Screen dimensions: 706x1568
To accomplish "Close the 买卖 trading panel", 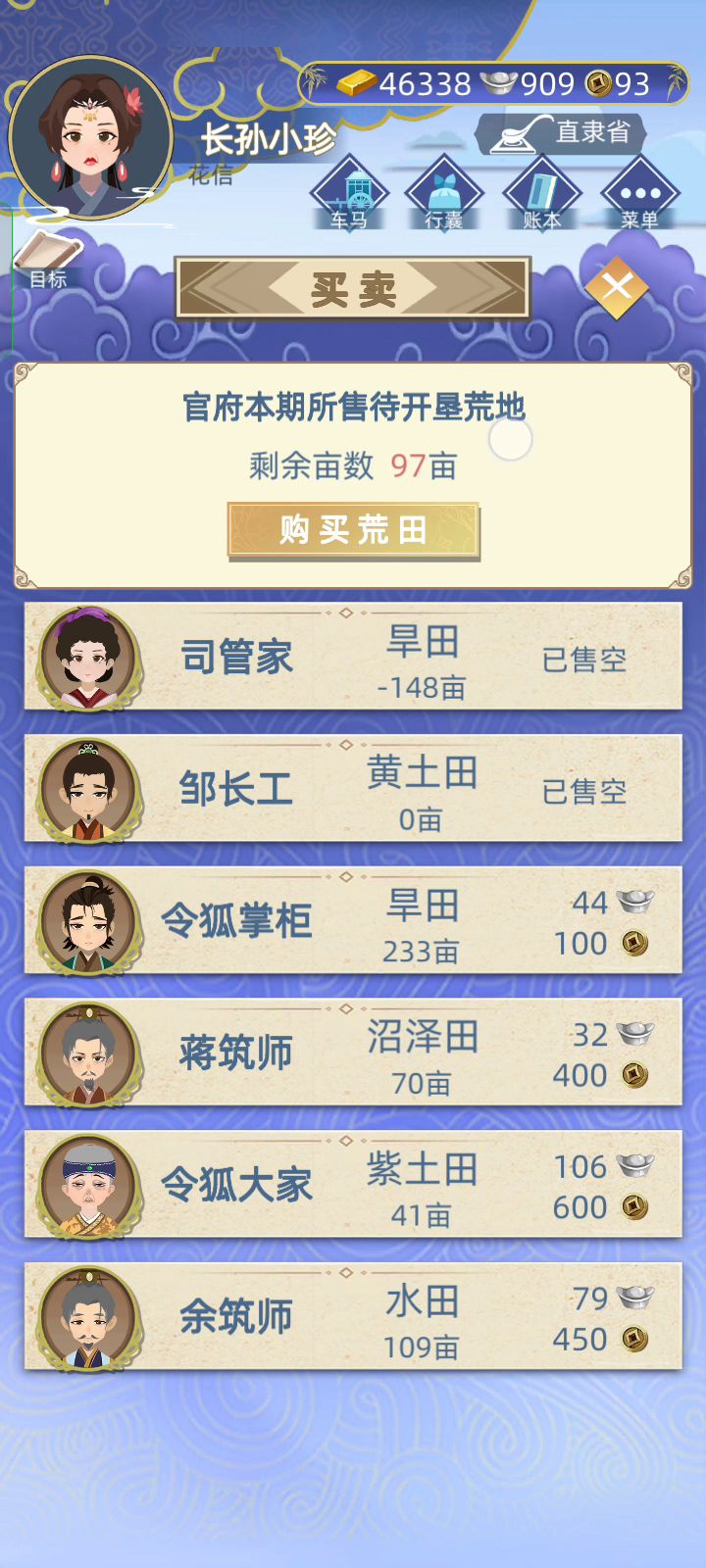I will (x=617, y=288).
